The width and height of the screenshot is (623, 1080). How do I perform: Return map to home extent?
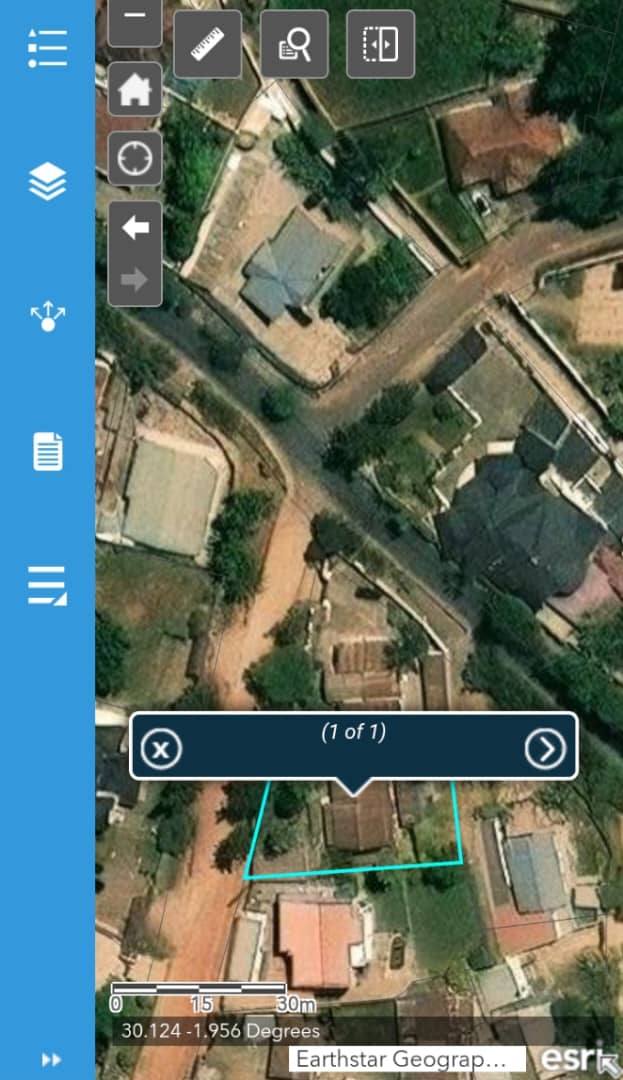pos(135,91)
